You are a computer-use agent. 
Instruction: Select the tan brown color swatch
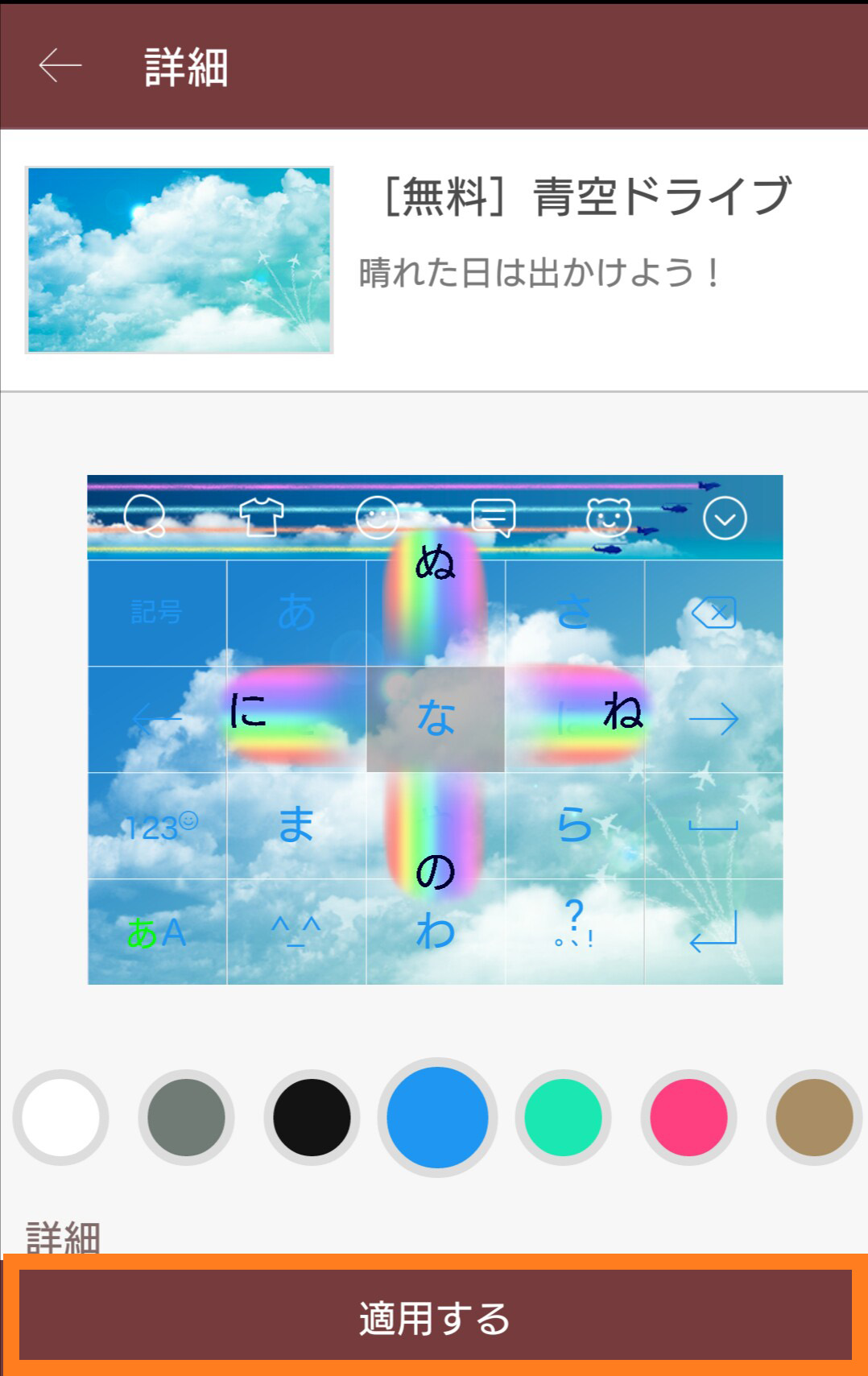click(x=813, y=1118)
